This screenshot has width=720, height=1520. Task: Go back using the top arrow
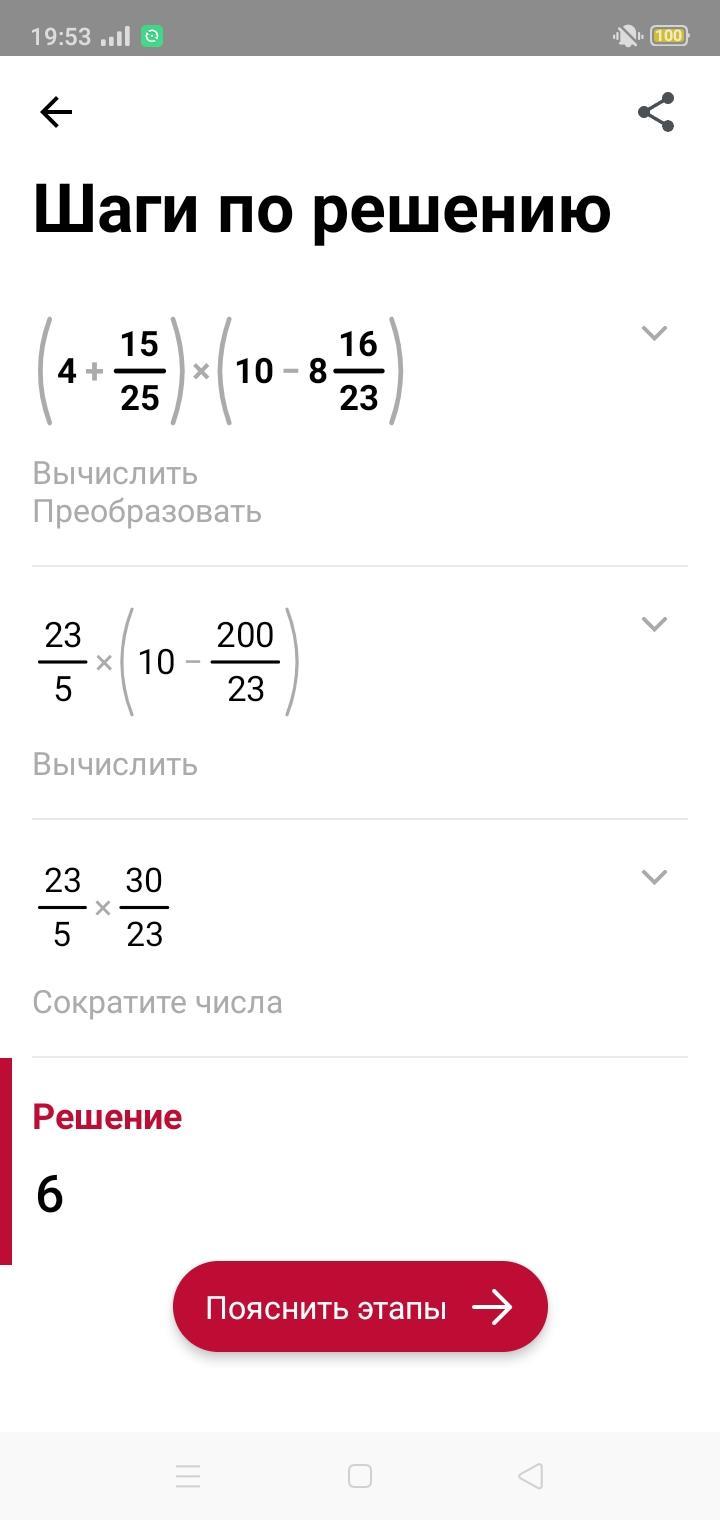pyautogui.click(x=56, y=112)
